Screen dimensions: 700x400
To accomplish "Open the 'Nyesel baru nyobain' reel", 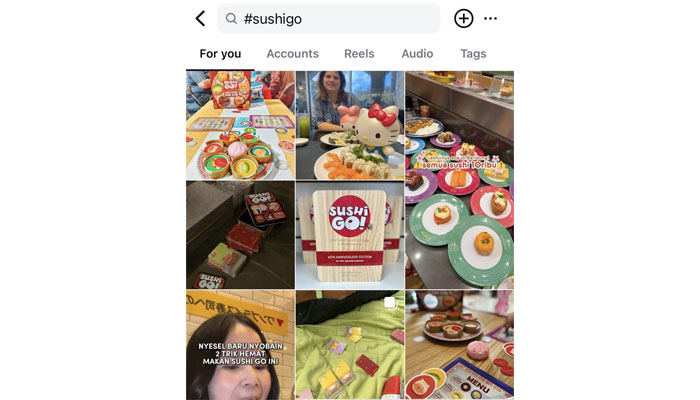I will [x=240, y=345].
